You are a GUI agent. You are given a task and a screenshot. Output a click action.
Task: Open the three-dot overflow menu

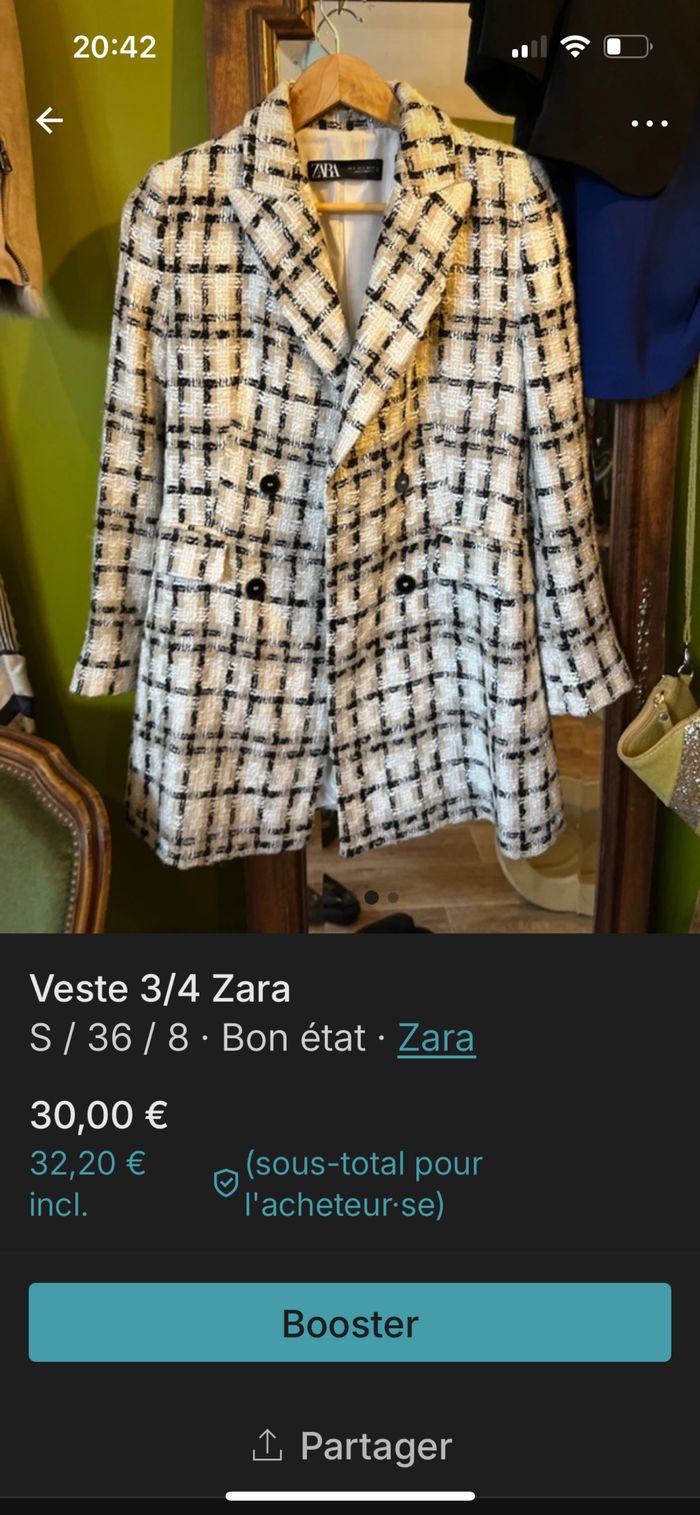(x=649, y=123)
